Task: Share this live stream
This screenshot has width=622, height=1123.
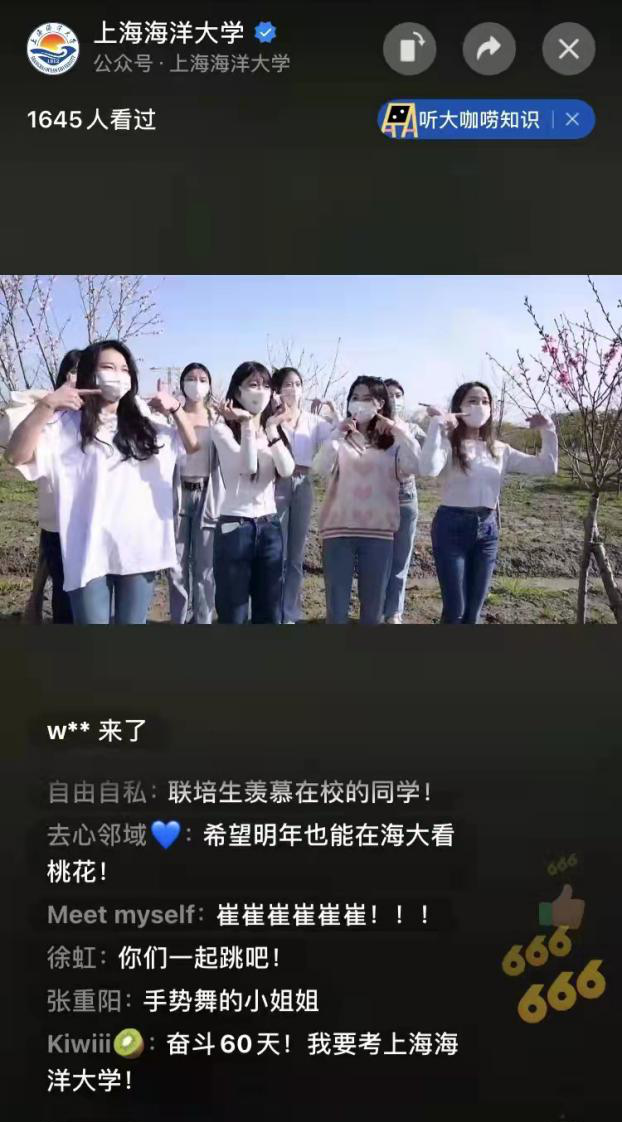Action: (489, 49)
